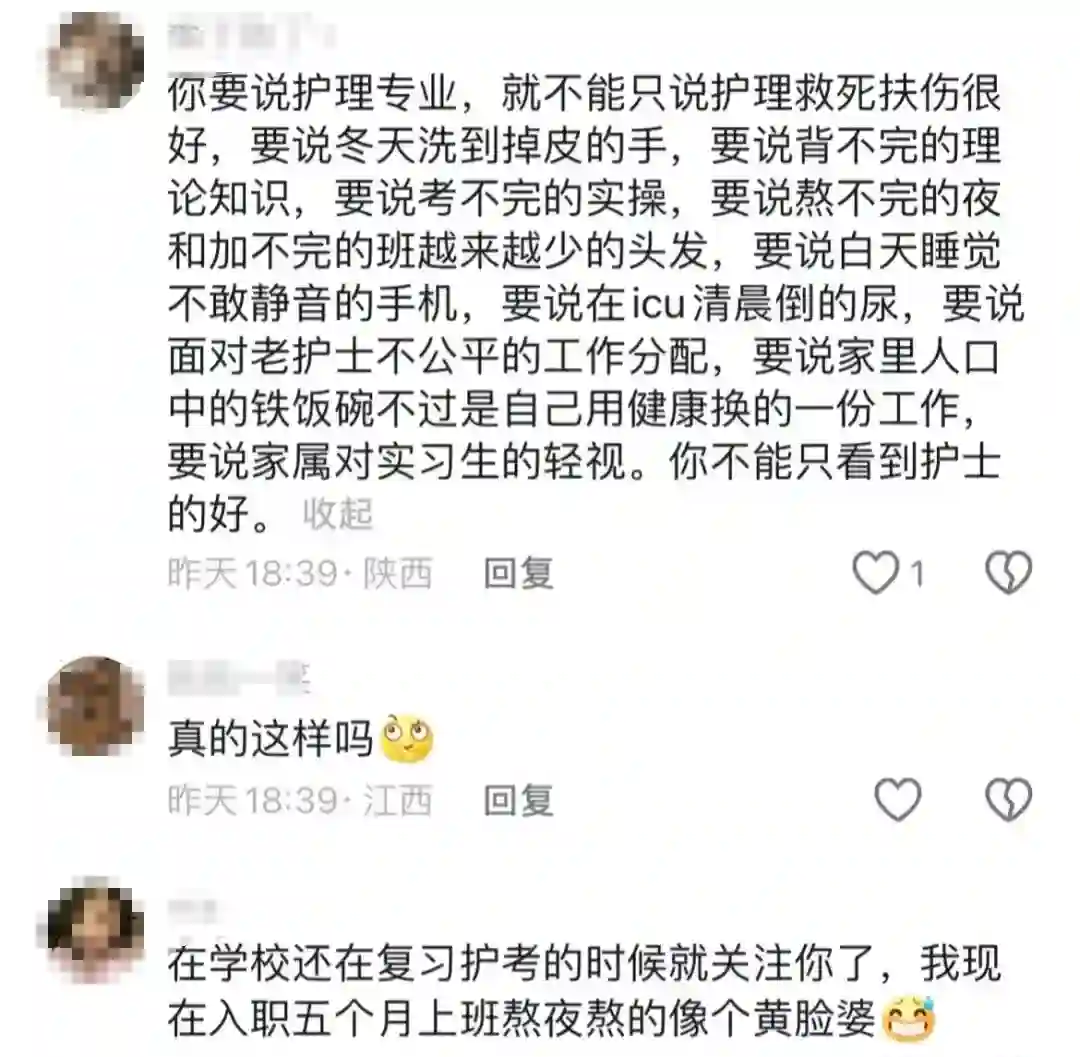Like the 真的这样吗 comment
Viewport: 1080px width, 1057px height.
coord(897,800)
